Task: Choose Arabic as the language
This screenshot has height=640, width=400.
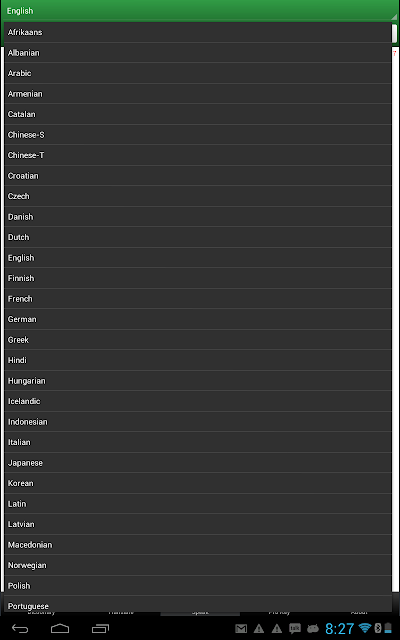Action: point(198,73)
